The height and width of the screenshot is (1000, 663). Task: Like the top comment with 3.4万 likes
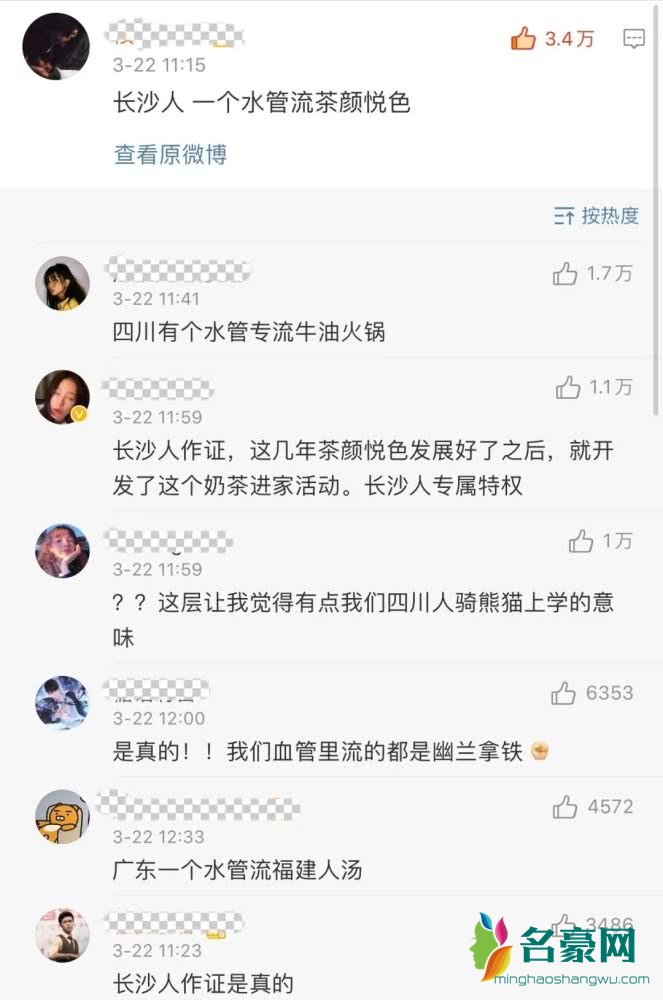[524, 39]
